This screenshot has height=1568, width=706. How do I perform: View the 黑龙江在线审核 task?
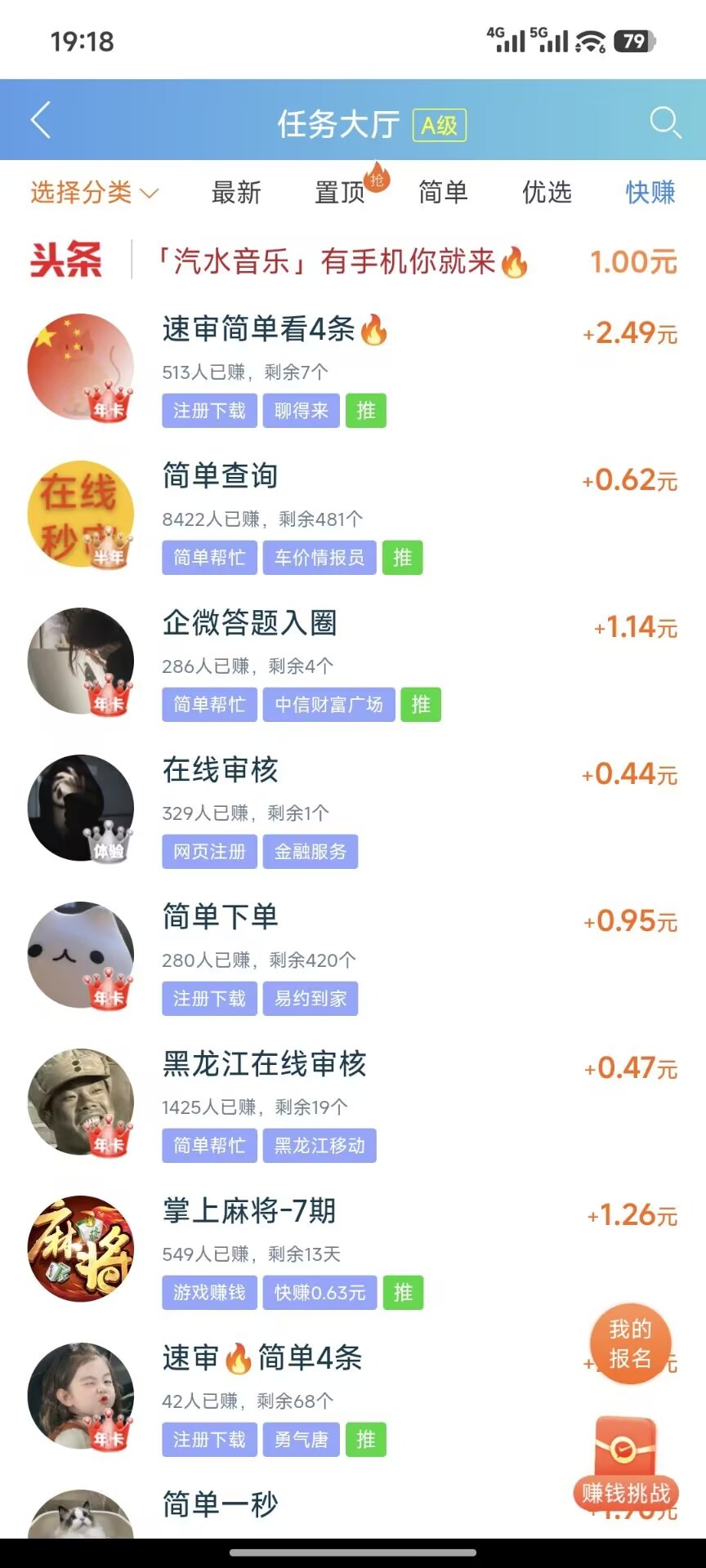[264, 1064]
